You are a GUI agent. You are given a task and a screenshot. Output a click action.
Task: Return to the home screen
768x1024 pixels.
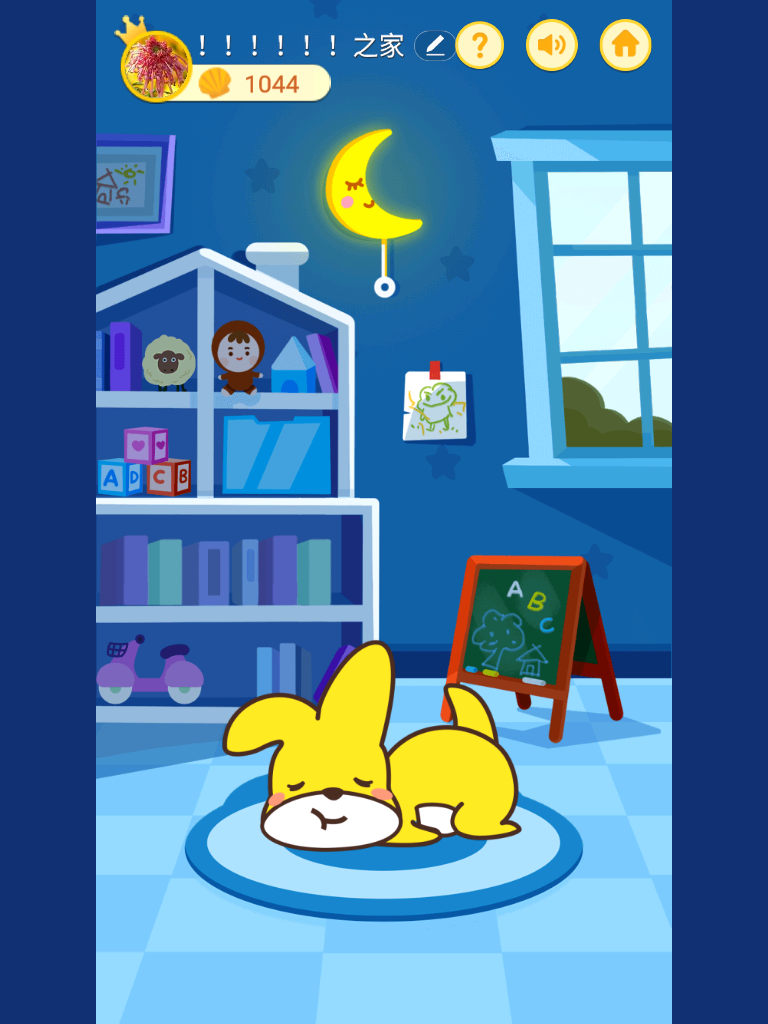[625, 45]
